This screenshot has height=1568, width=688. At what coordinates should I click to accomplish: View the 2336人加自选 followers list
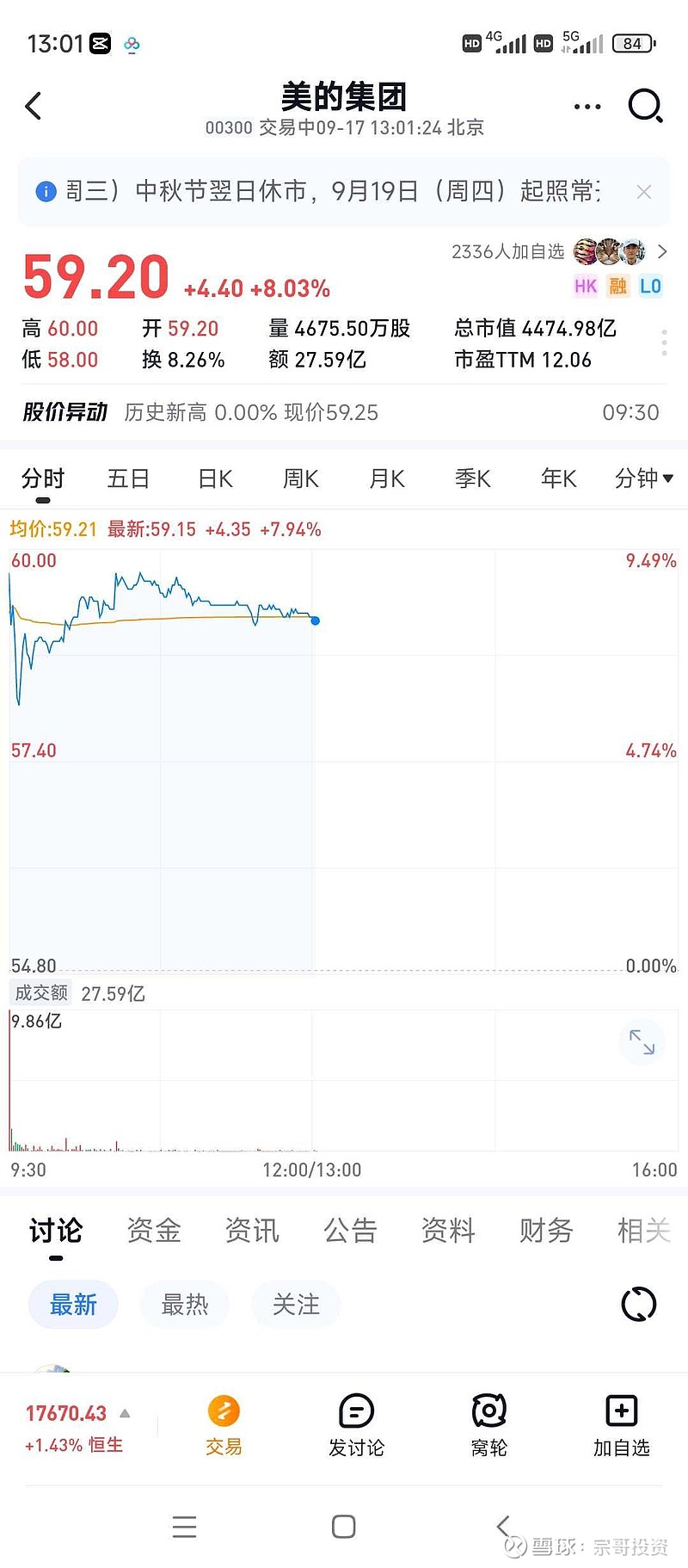tap(560, 251)
